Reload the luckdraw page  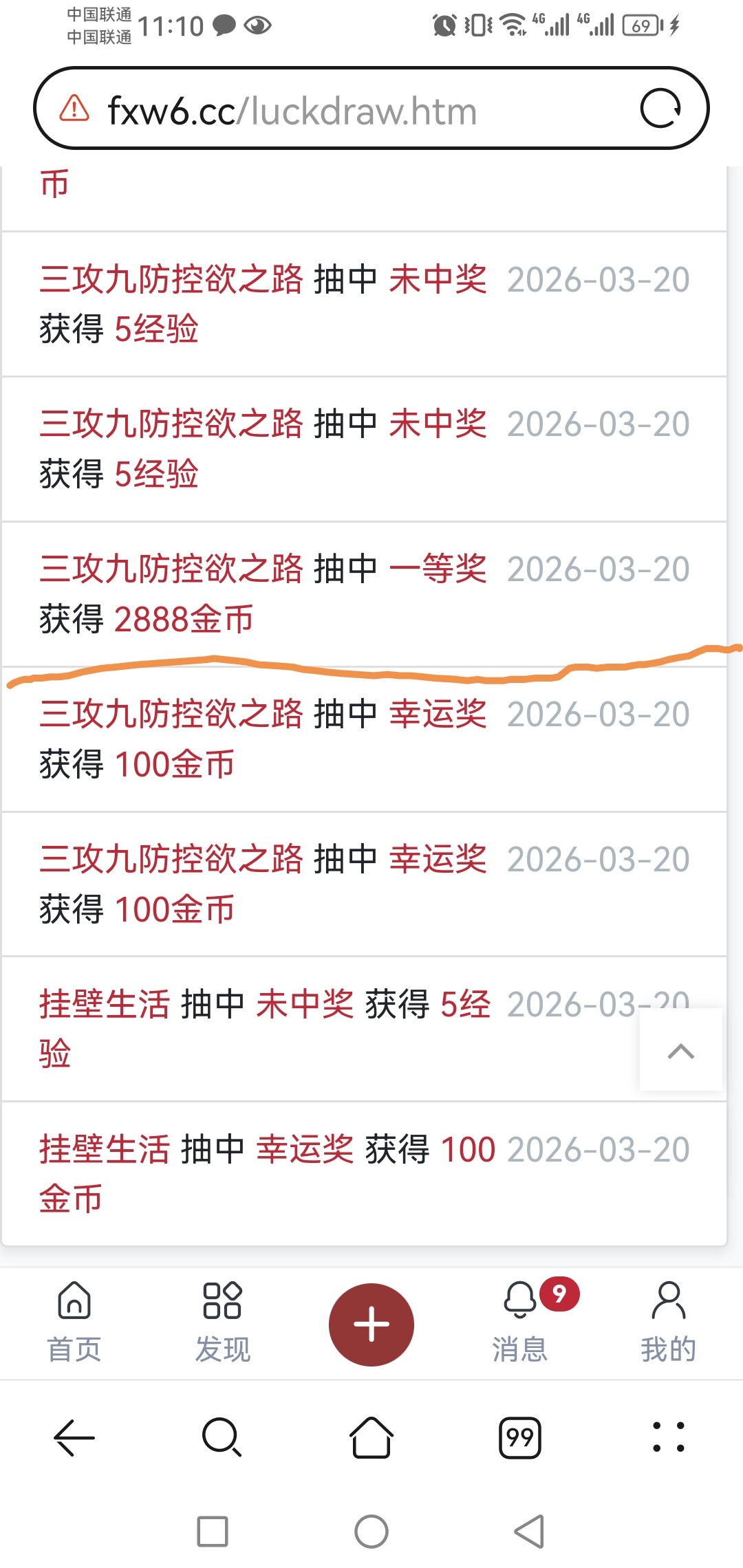click(660, 109)
